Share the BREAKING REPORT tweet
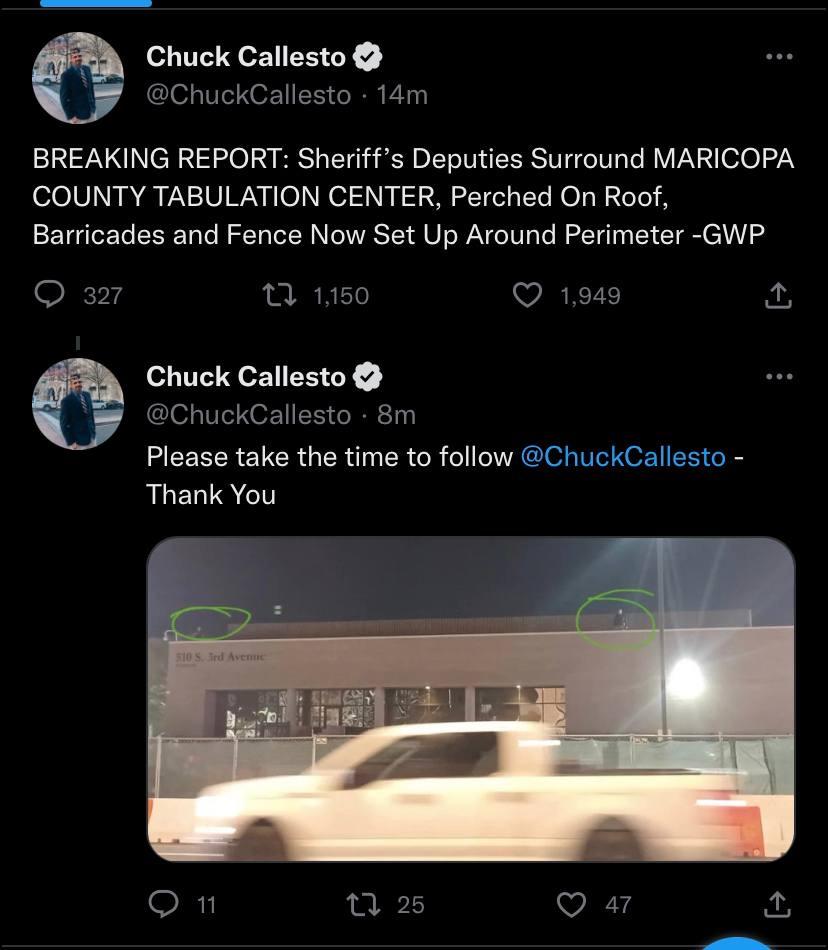Screen dimensions: 828x950 click(x=778, y=295)
